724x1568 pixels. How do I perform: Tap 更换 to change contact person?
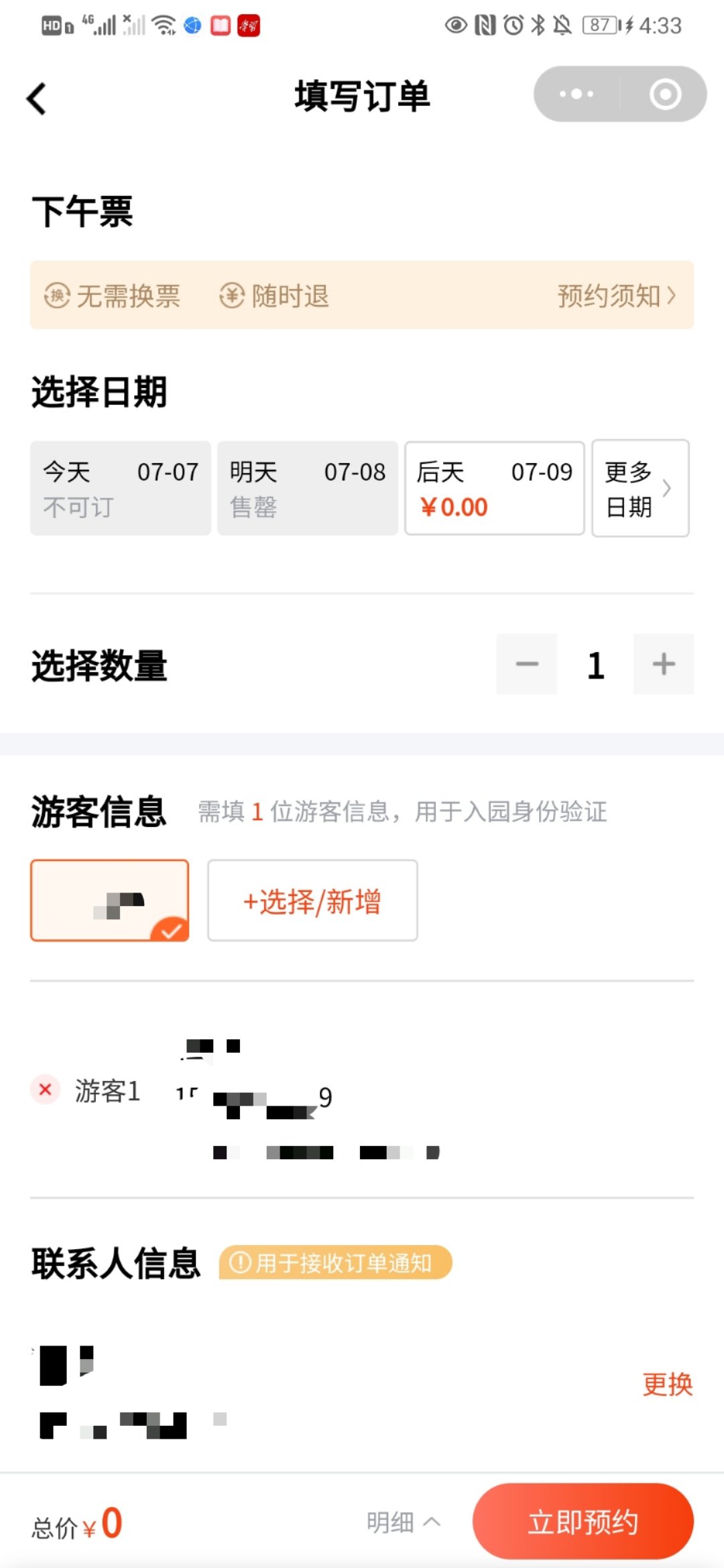(667, 1384)
